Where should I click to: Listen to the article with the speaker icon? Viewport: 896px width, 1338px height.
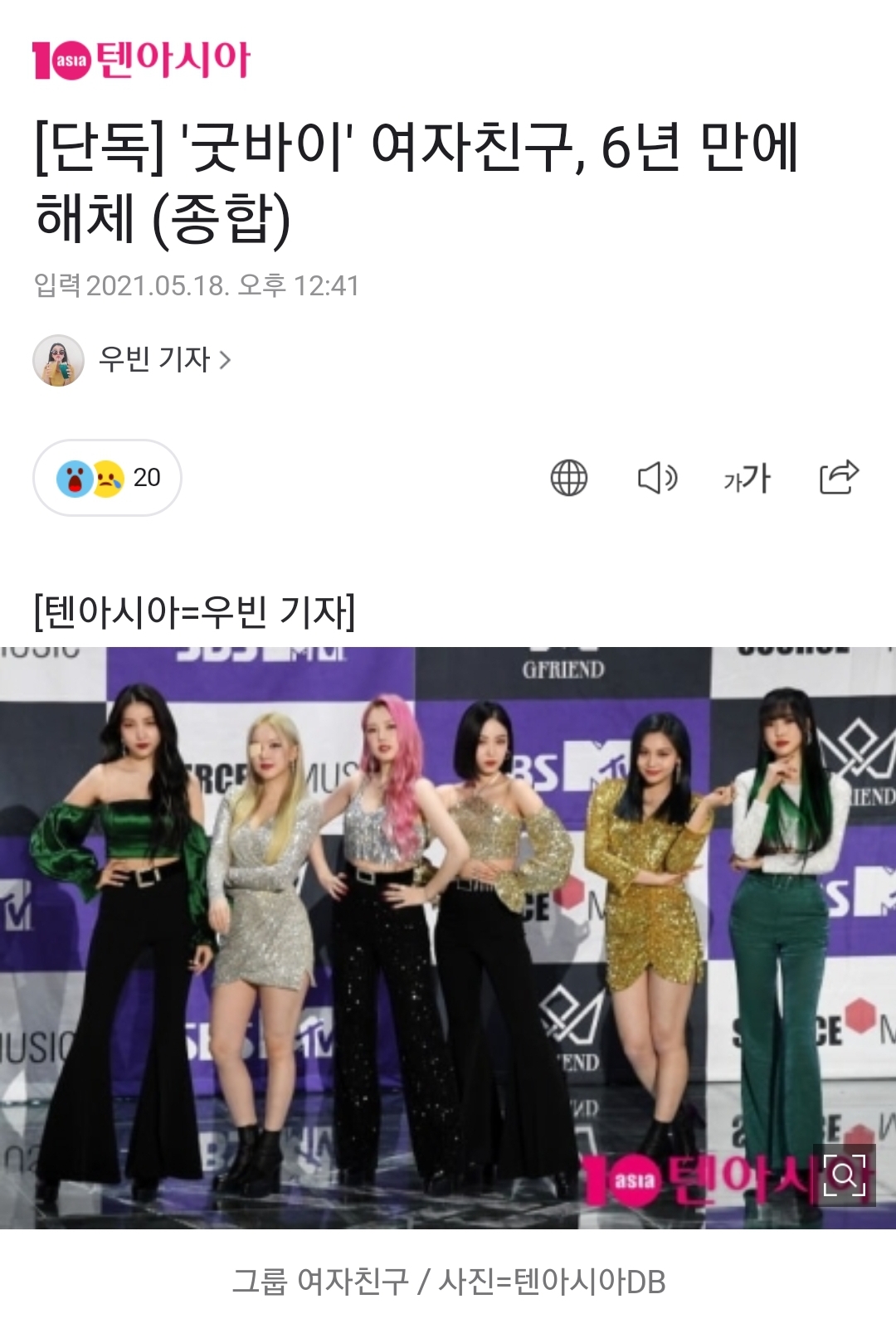click(x=657, y=478)
